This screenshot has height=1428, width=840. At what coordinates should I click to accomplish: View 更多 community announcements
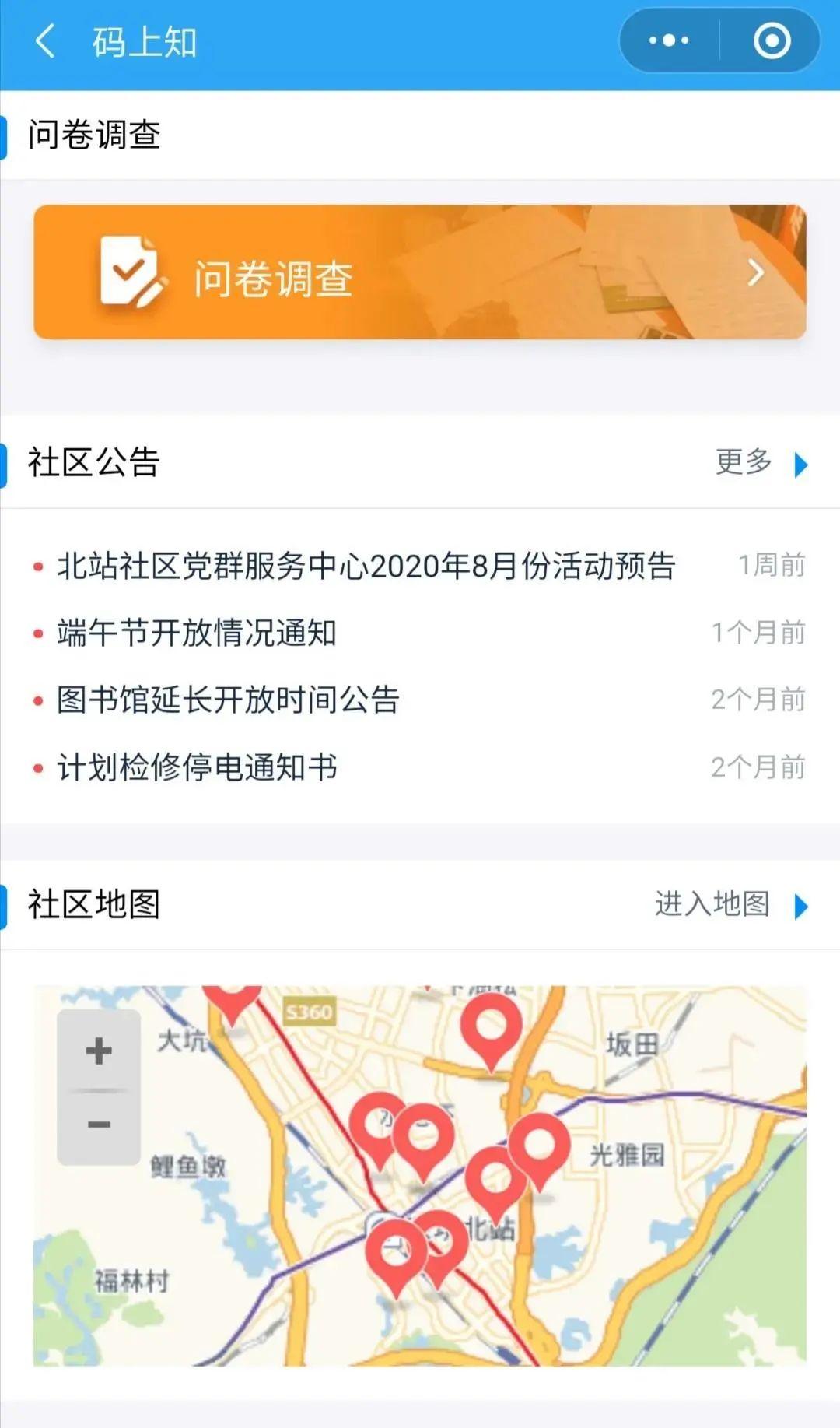coord(761,463)
